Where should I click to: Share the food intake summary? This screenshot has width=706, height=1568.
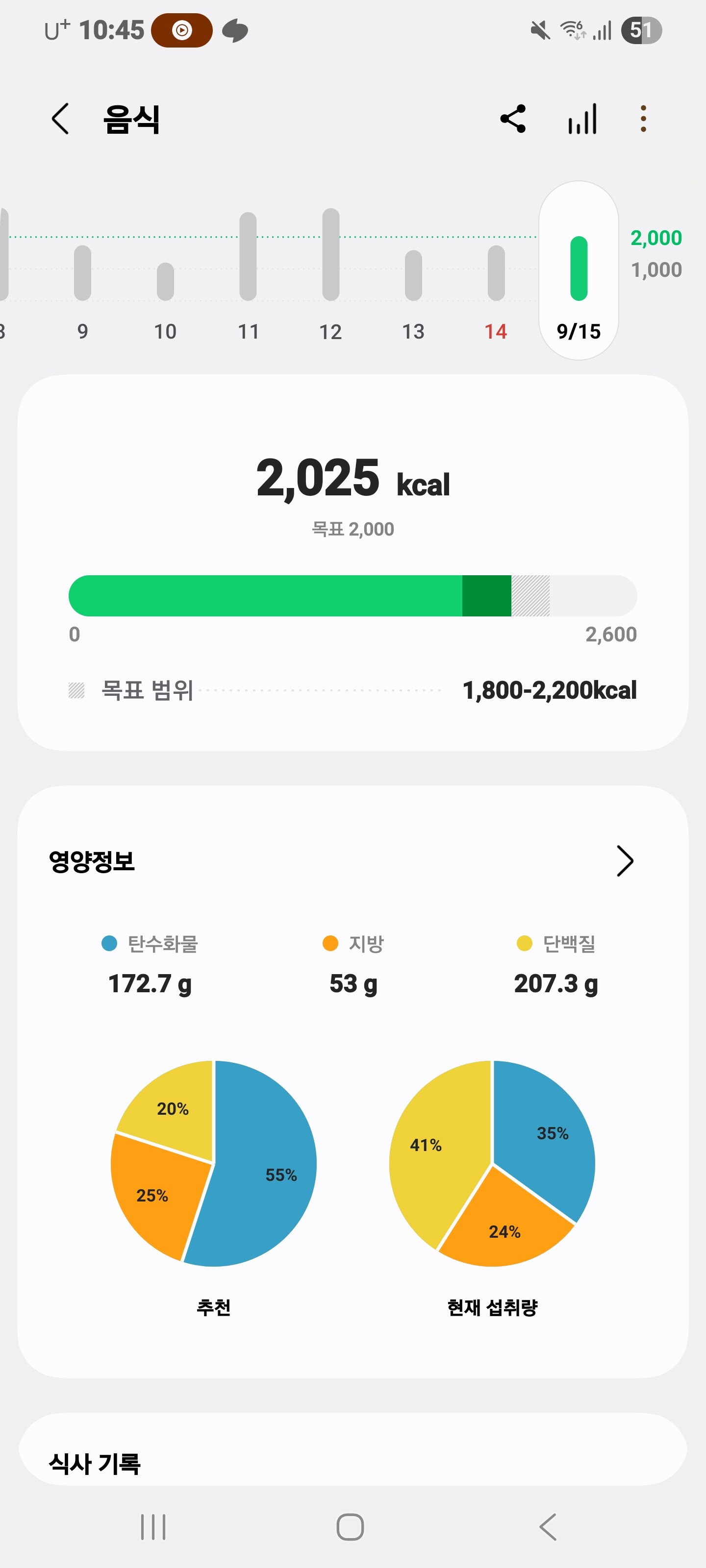(512, 119)
